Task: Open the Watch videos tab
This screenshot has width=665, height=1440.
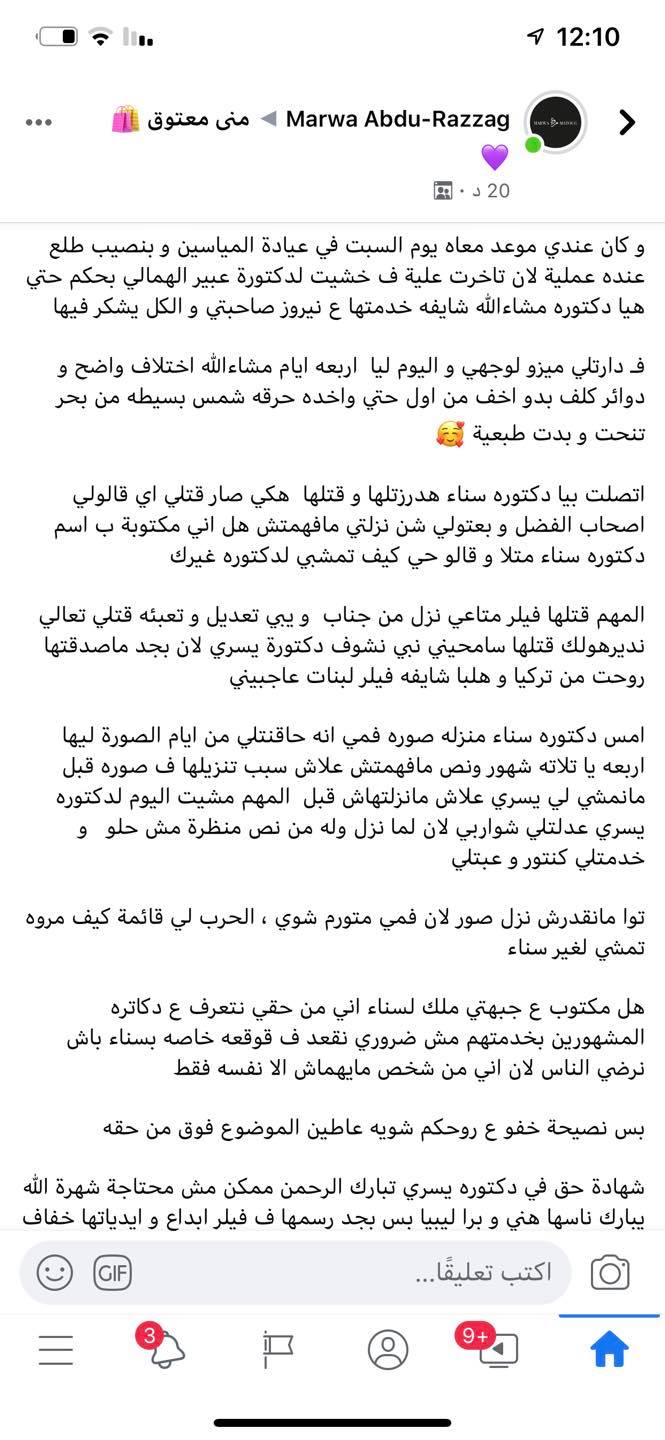Action: tap(497, 1349)
